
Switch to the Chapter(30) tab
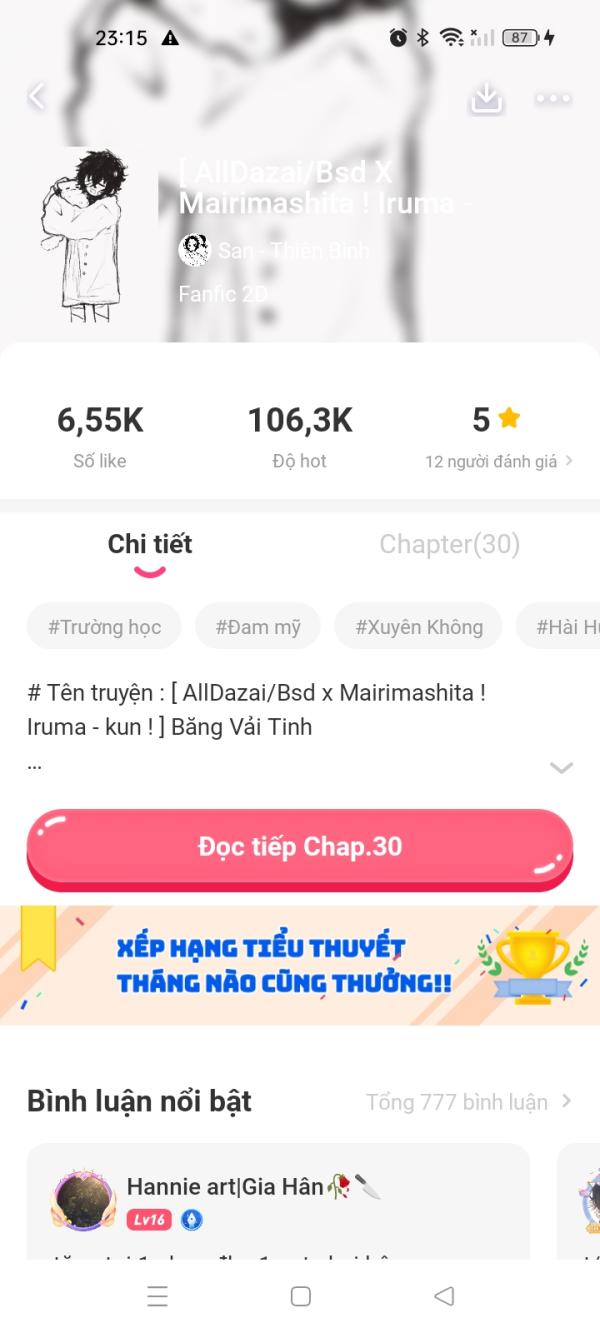coord(449,544)
